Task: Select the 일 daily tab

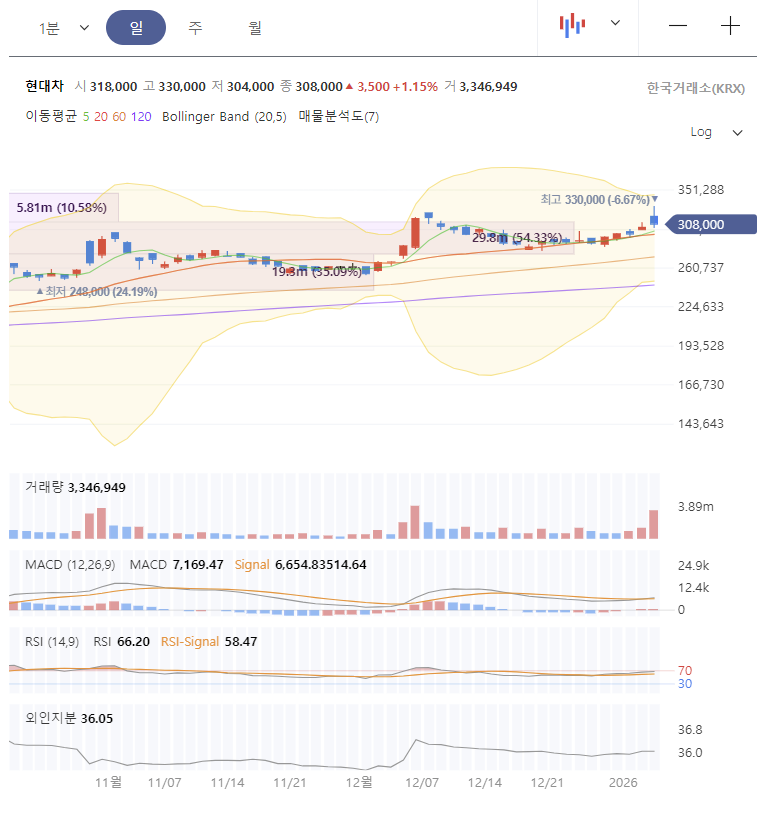Action: point(135,28)
